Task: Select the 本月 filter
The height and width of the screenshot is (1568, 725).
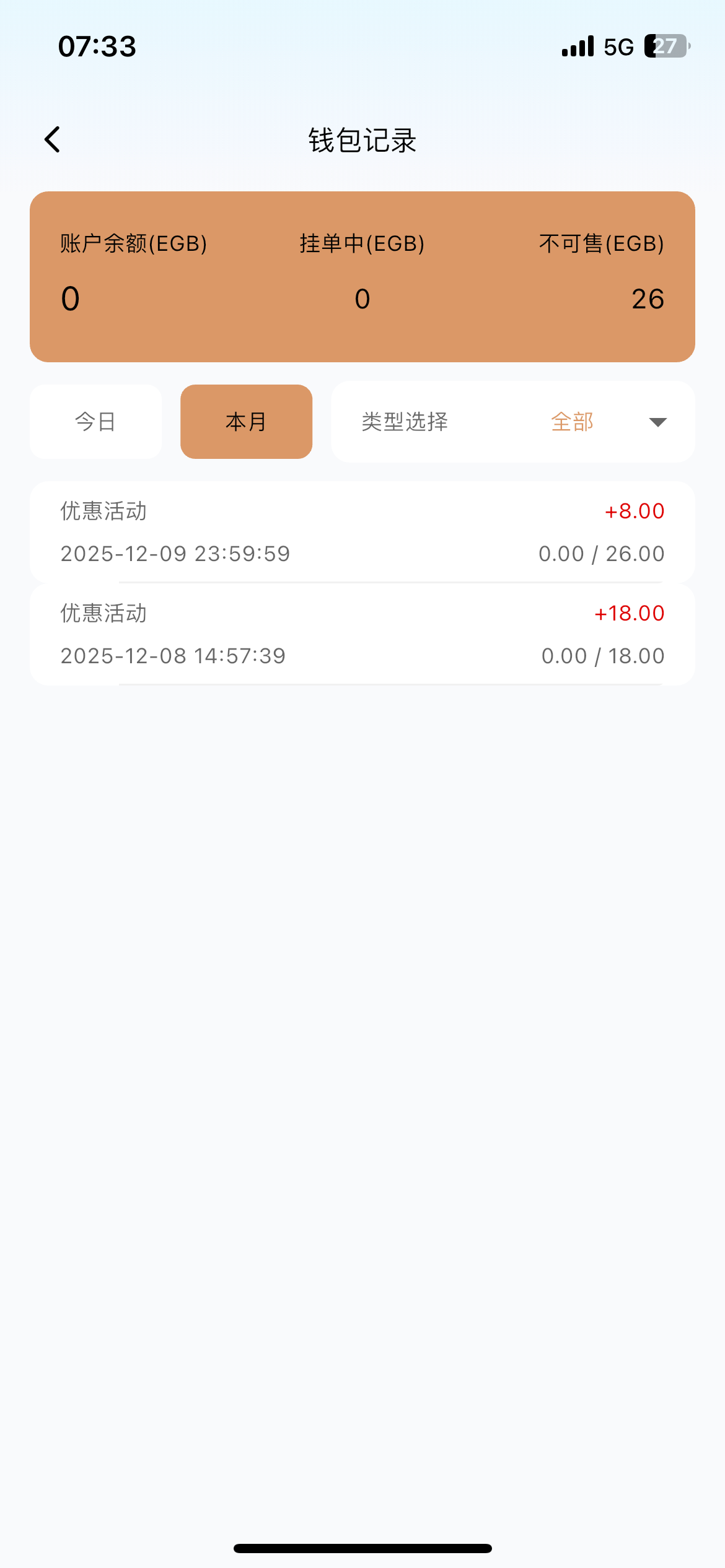Action: pyautogui.click(x=246, y=422)
